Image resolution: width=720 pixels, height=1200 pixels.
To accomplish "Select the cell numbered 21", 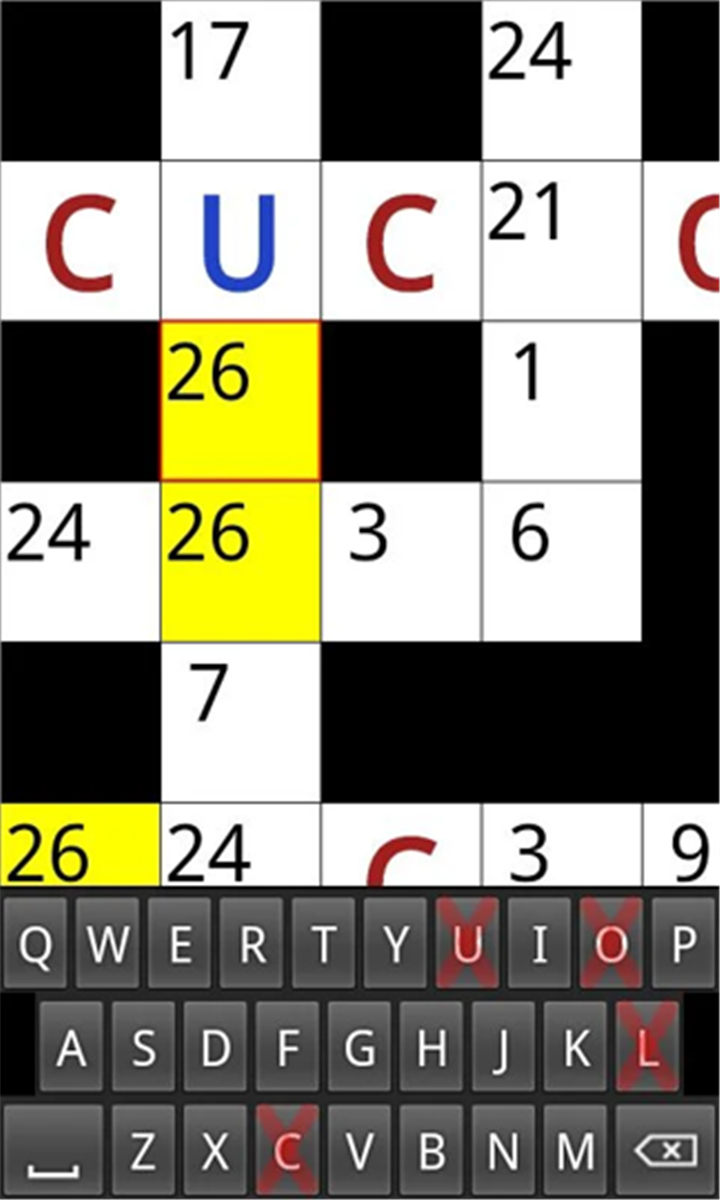I will pos(561,241).
